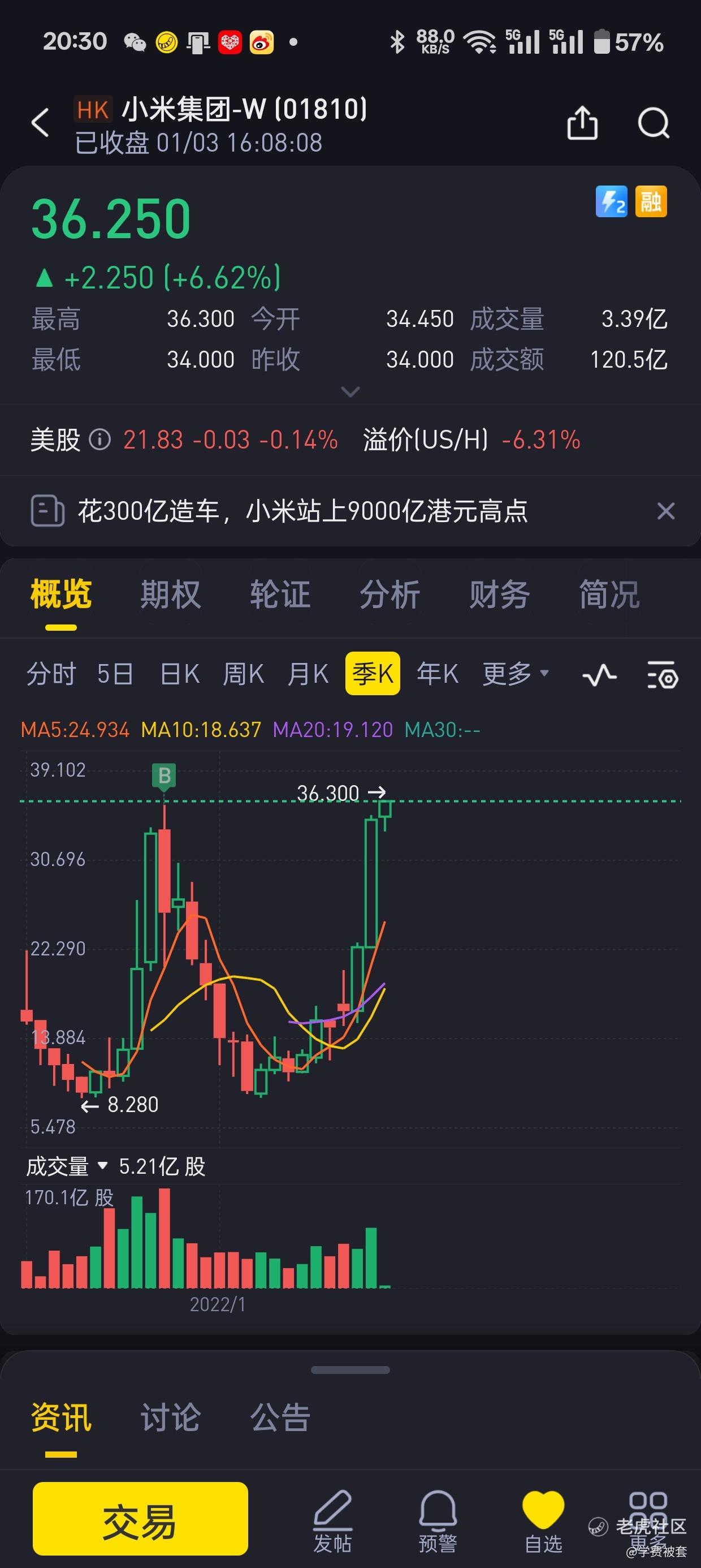Share this stock page

point(582,123)
